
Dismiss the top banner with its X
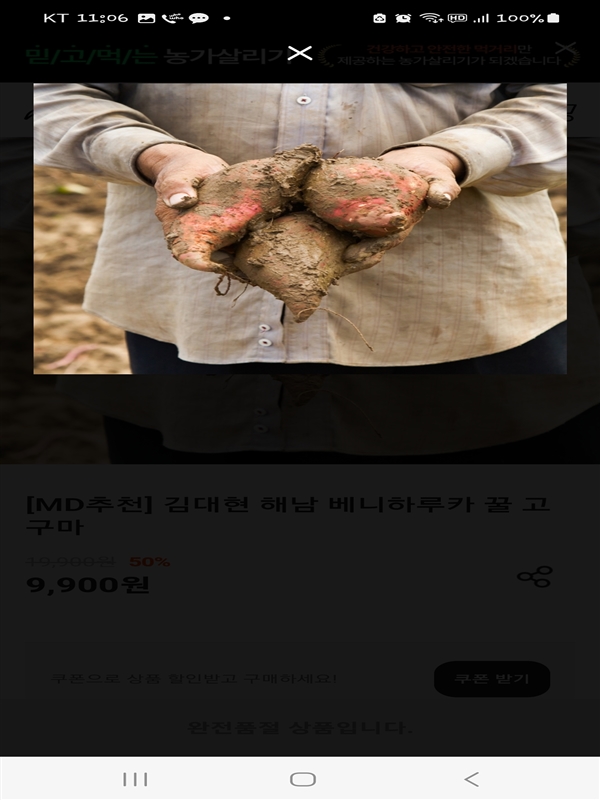coord(566,48)
